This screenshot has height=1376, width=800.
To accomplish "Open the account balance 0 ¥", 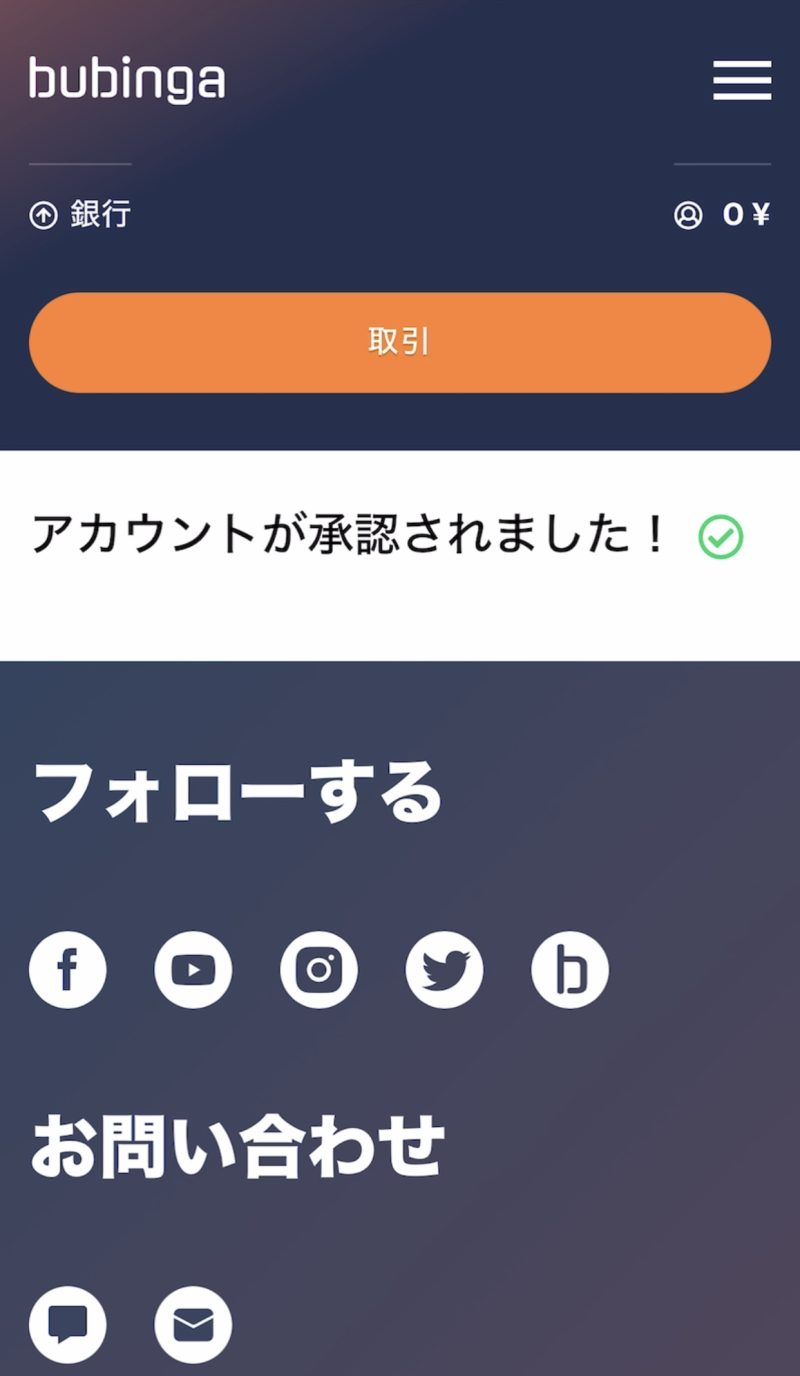I will click(722, 214).
